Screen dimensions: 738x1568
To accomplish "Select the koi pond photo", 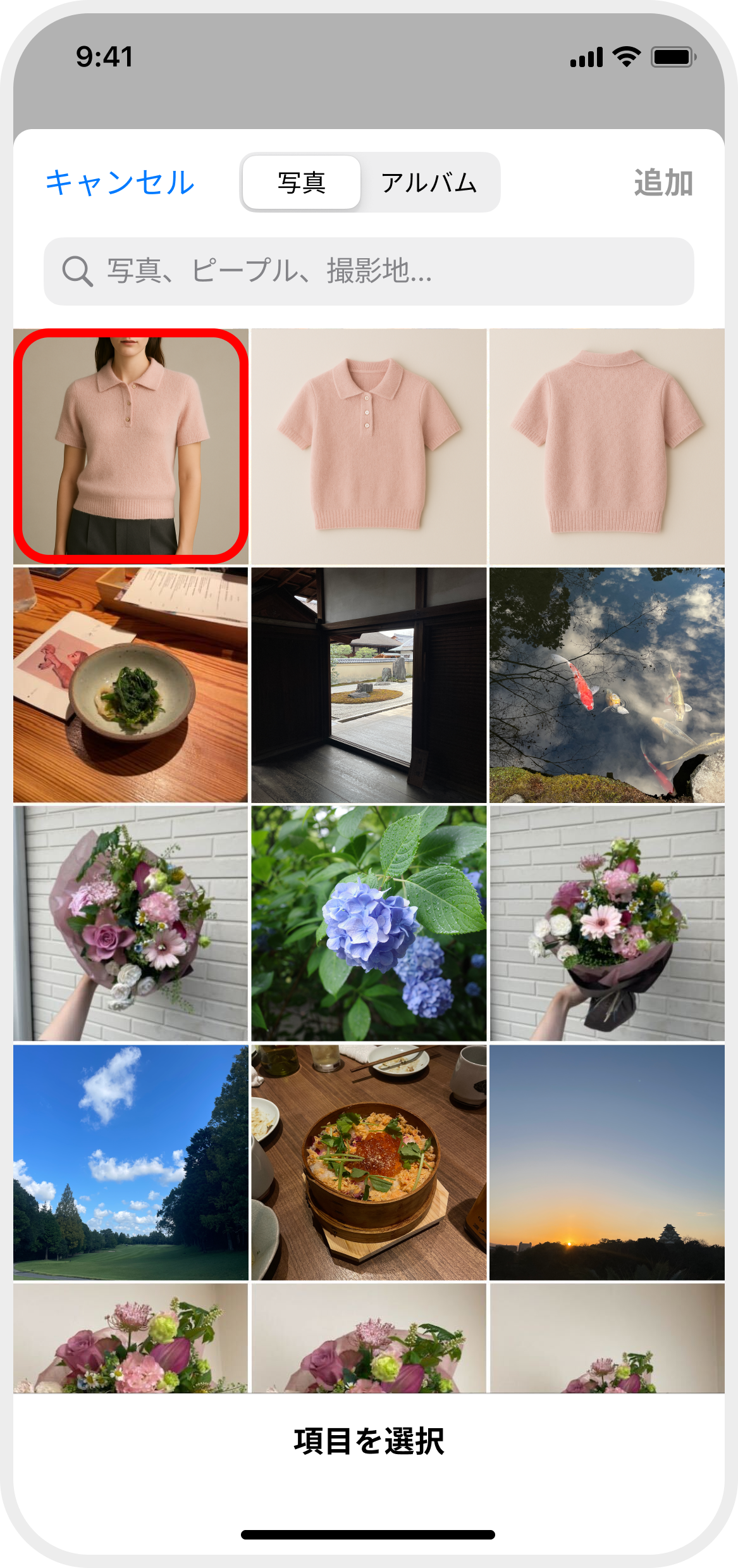I will click(x=606, y=685).
